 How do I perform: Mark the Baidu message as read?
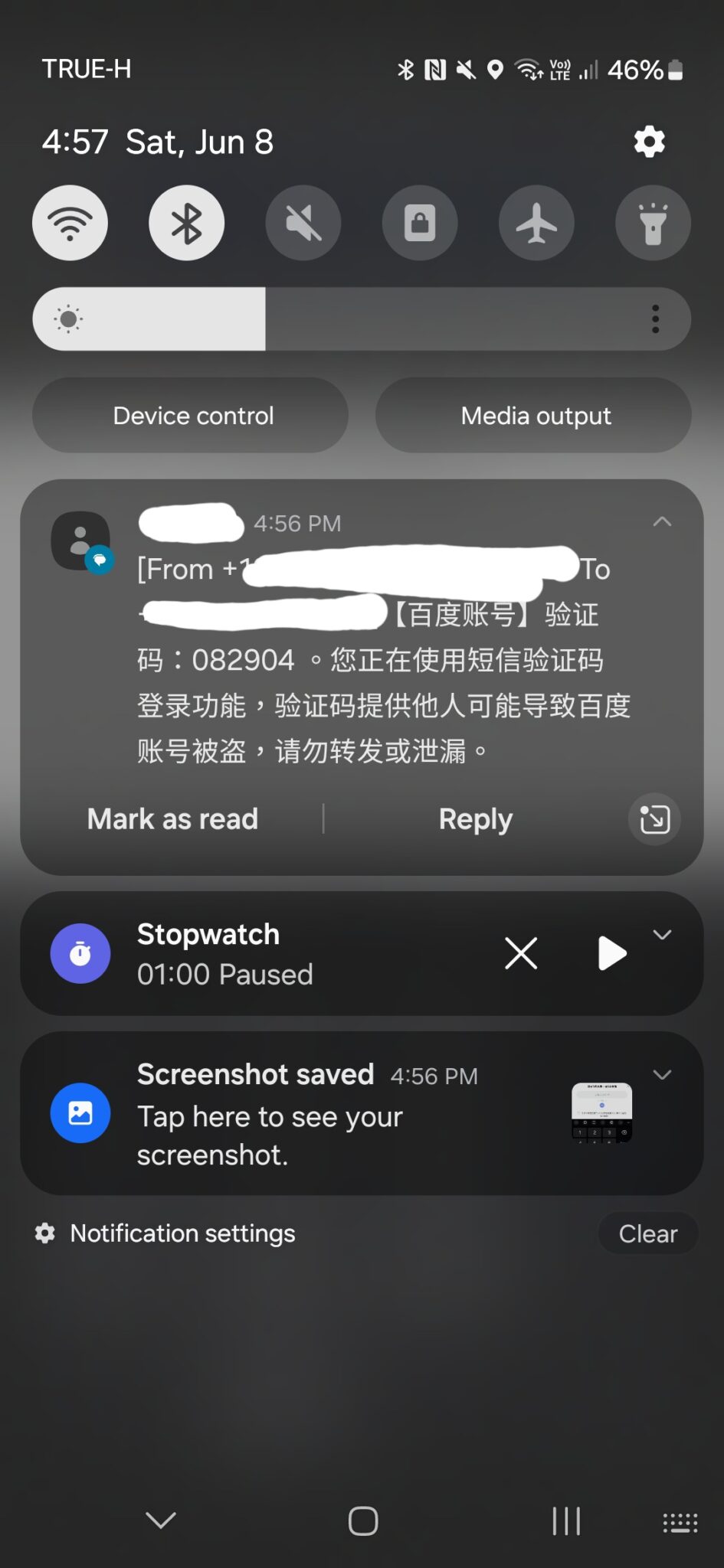point(172,819)
